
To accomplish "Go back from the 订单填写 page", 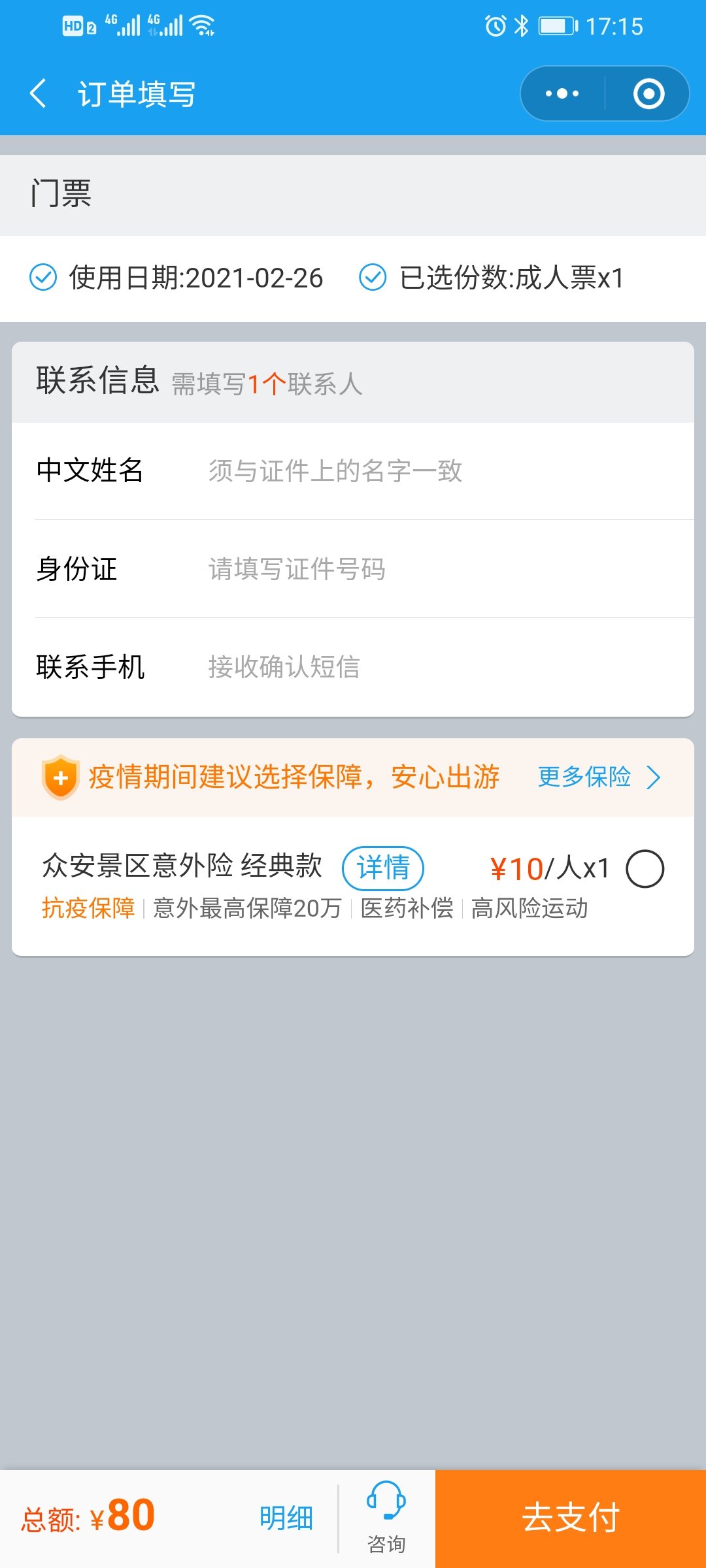I will tap(38, 93).
